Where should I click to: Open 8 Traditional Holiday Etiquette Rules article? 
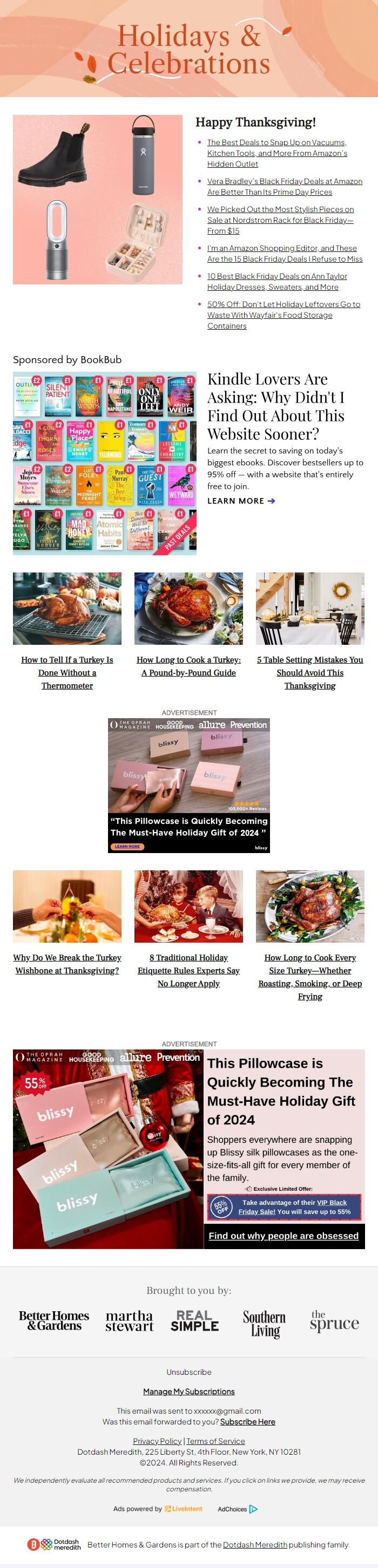[x=188, y=970]
